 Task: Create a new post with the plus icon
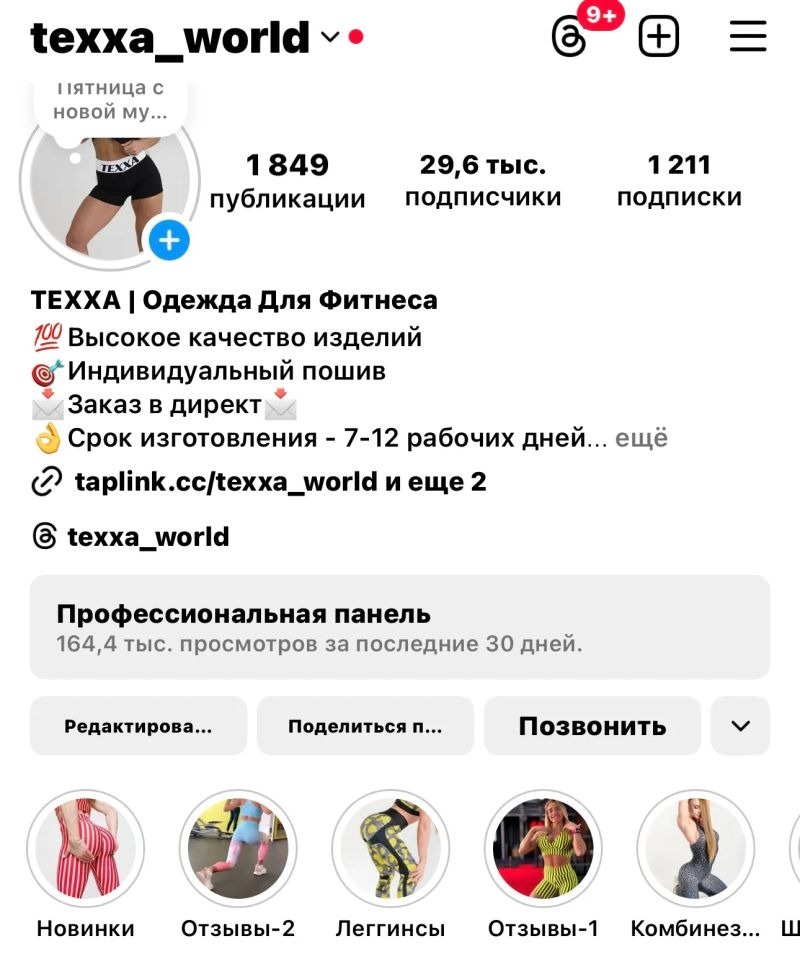click(658, 38)
